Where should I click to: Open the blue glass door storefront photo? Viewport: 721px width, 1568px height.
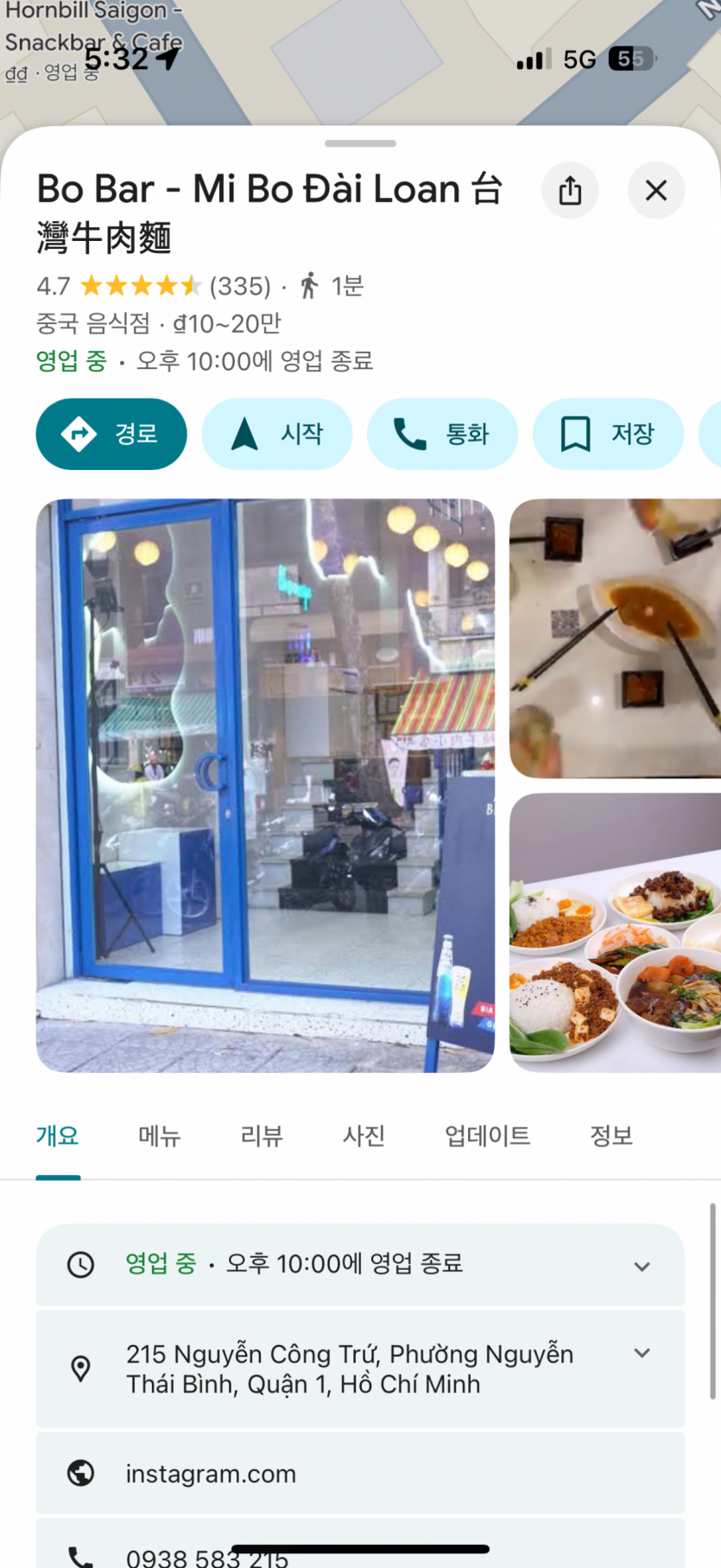click(265, 784)
